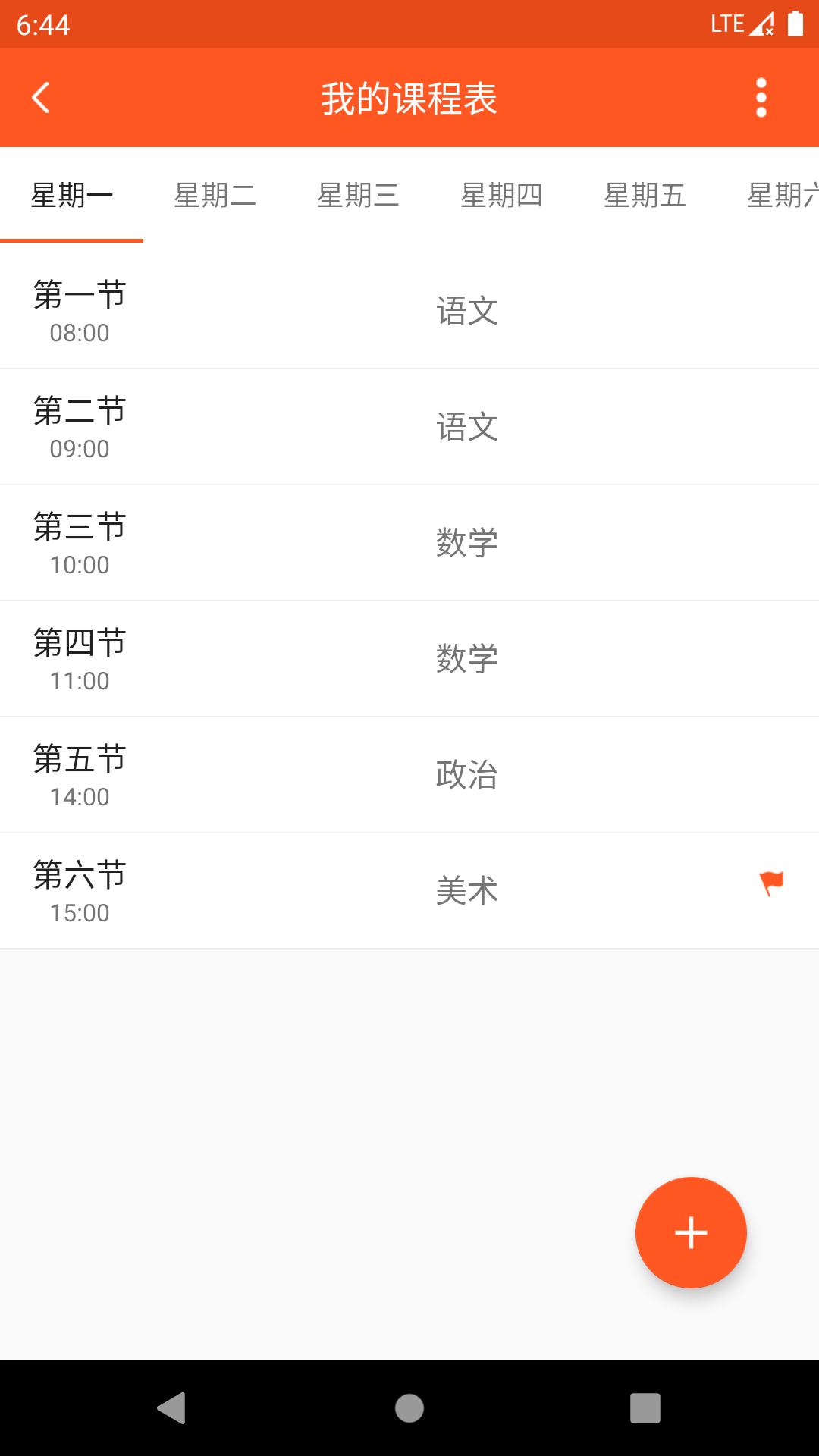Open the three-dot overflow menu
This screenshot has height=1456, width=819.
point(761,98)
